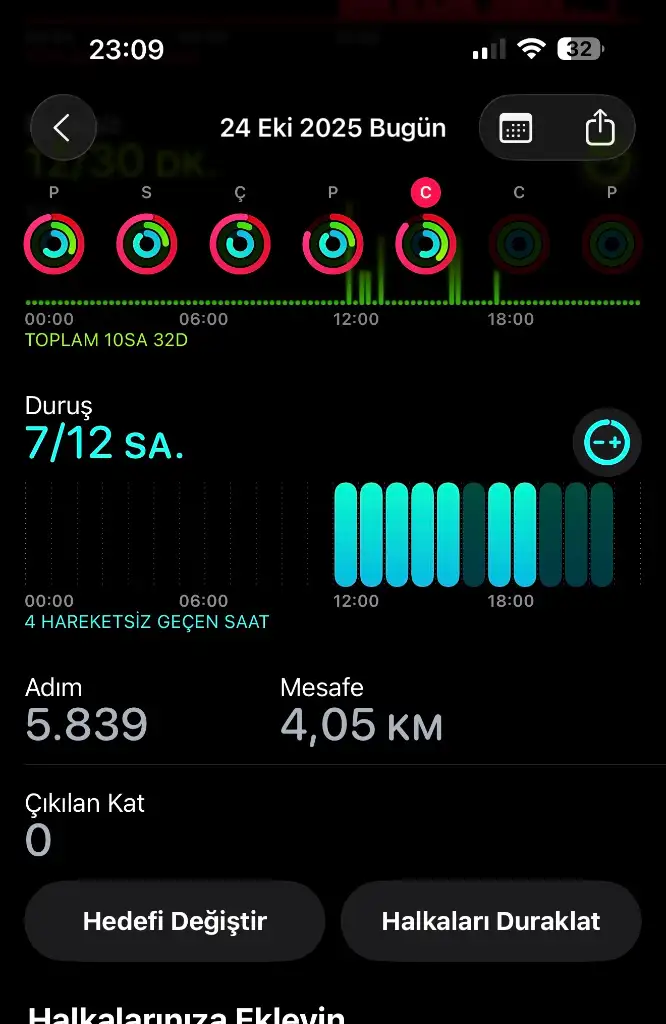The height and width of the screenshot is (1024, 666).
Task: Select Wednesday's (Ç) activity rings
Action: pos(240,243)
